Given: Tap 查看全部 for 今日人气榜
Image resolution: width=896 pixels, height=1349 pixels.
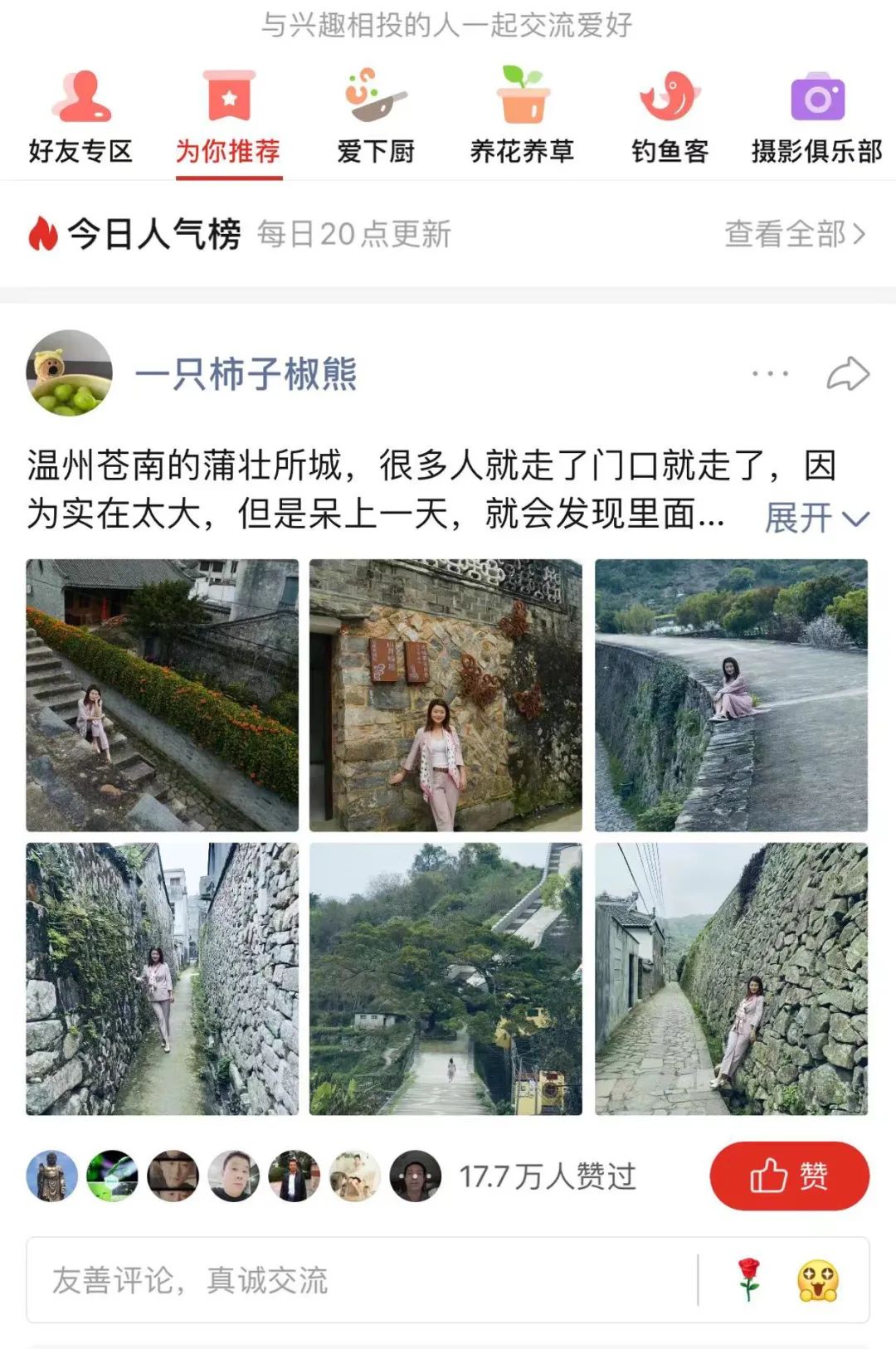Looking at the screenshot, I should (x=794, y=235).
